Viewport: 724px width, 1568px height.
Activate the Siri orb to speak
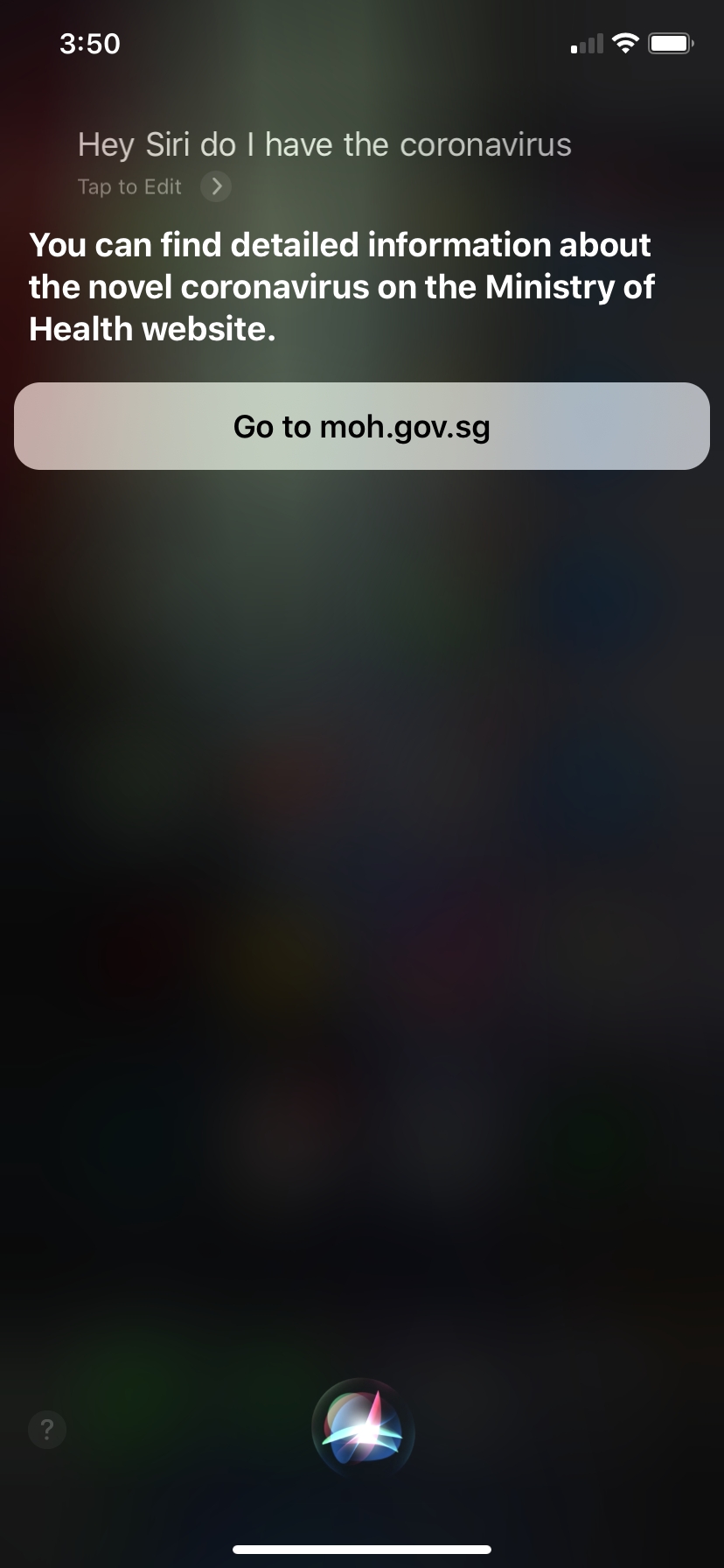(363, 1429)
